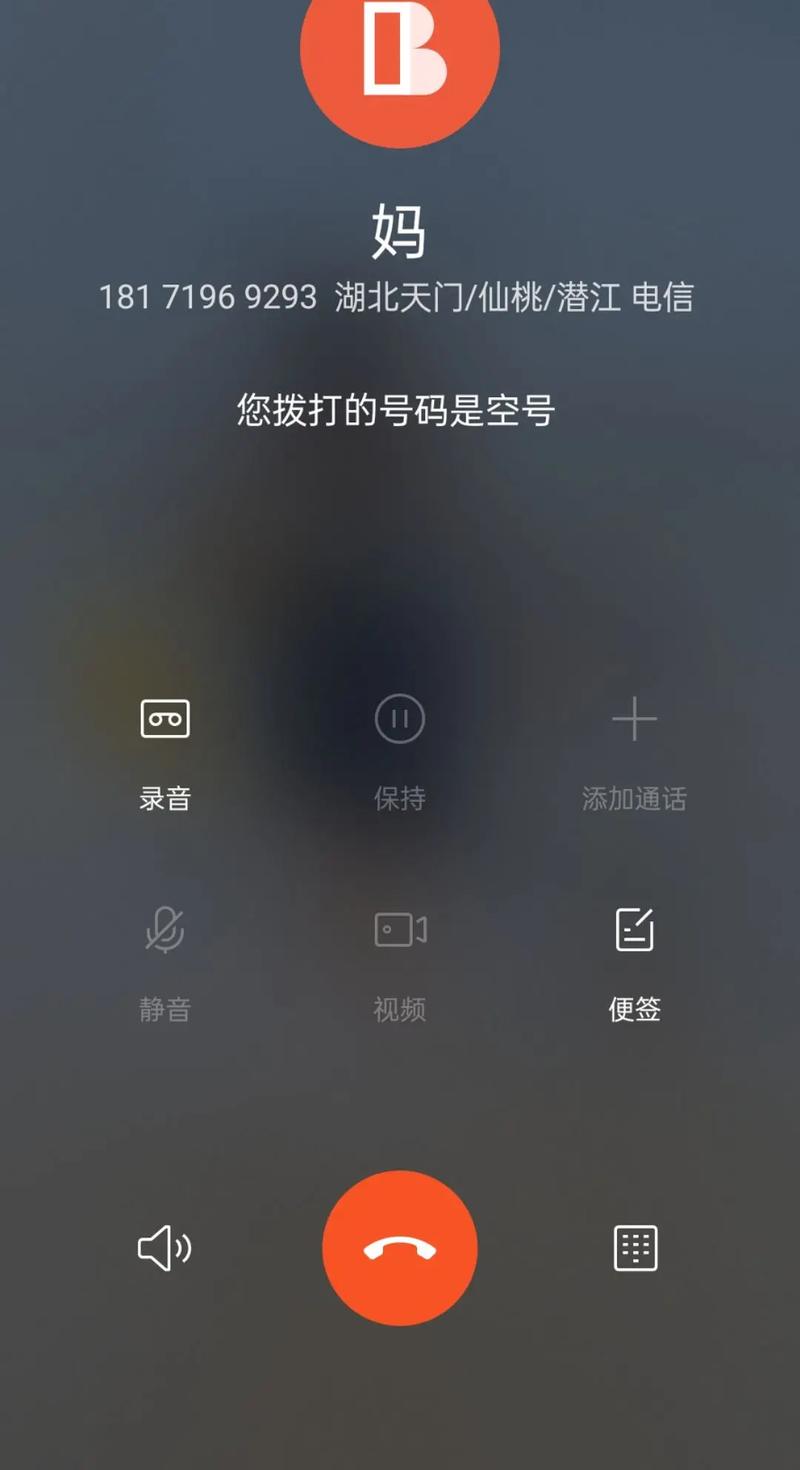Tap the location label 湖北天门/仙桃/潜江 电信

pyautogui.click(x=515, y=298)
